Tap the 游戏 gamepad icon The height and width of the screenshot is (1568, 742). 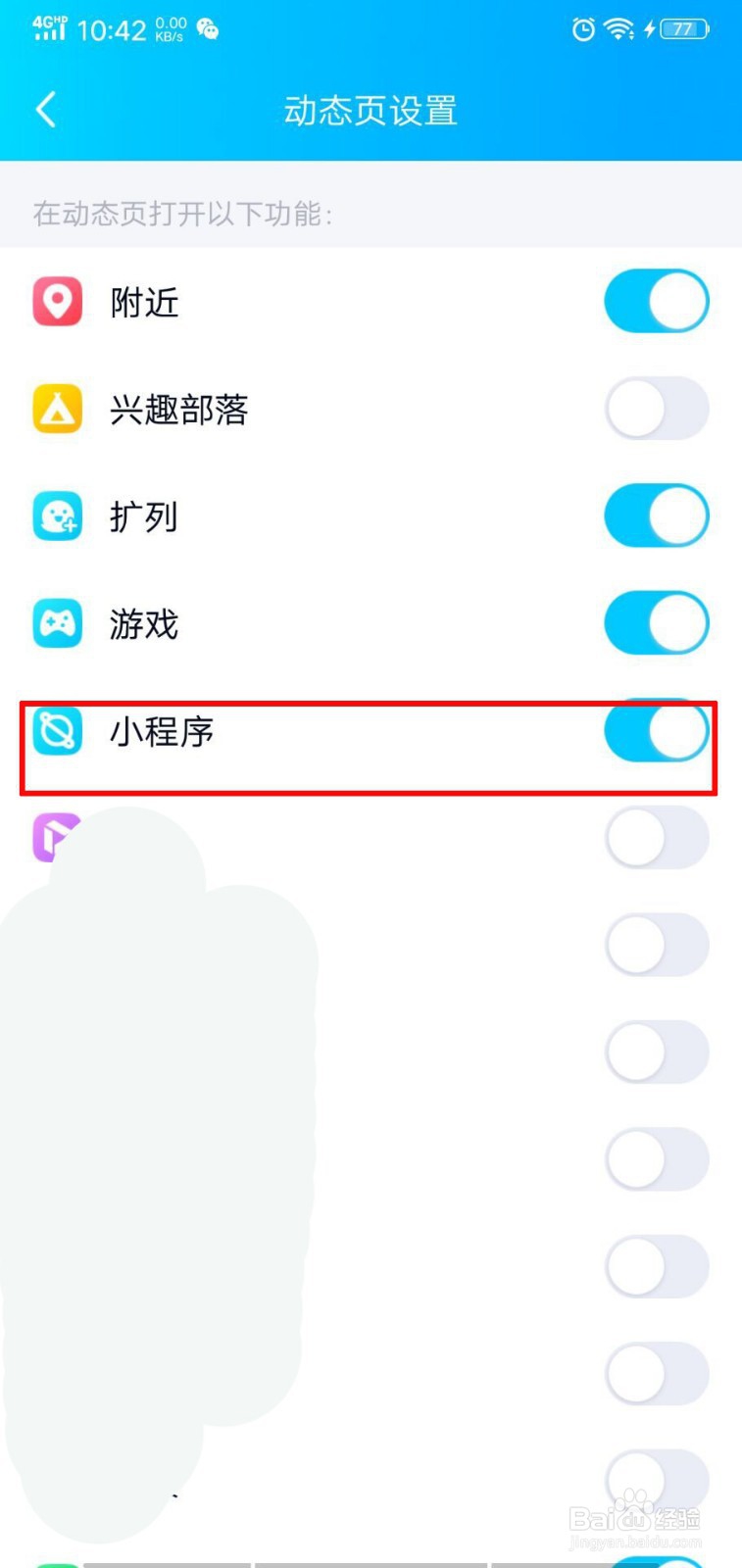(x=56, y=623)
